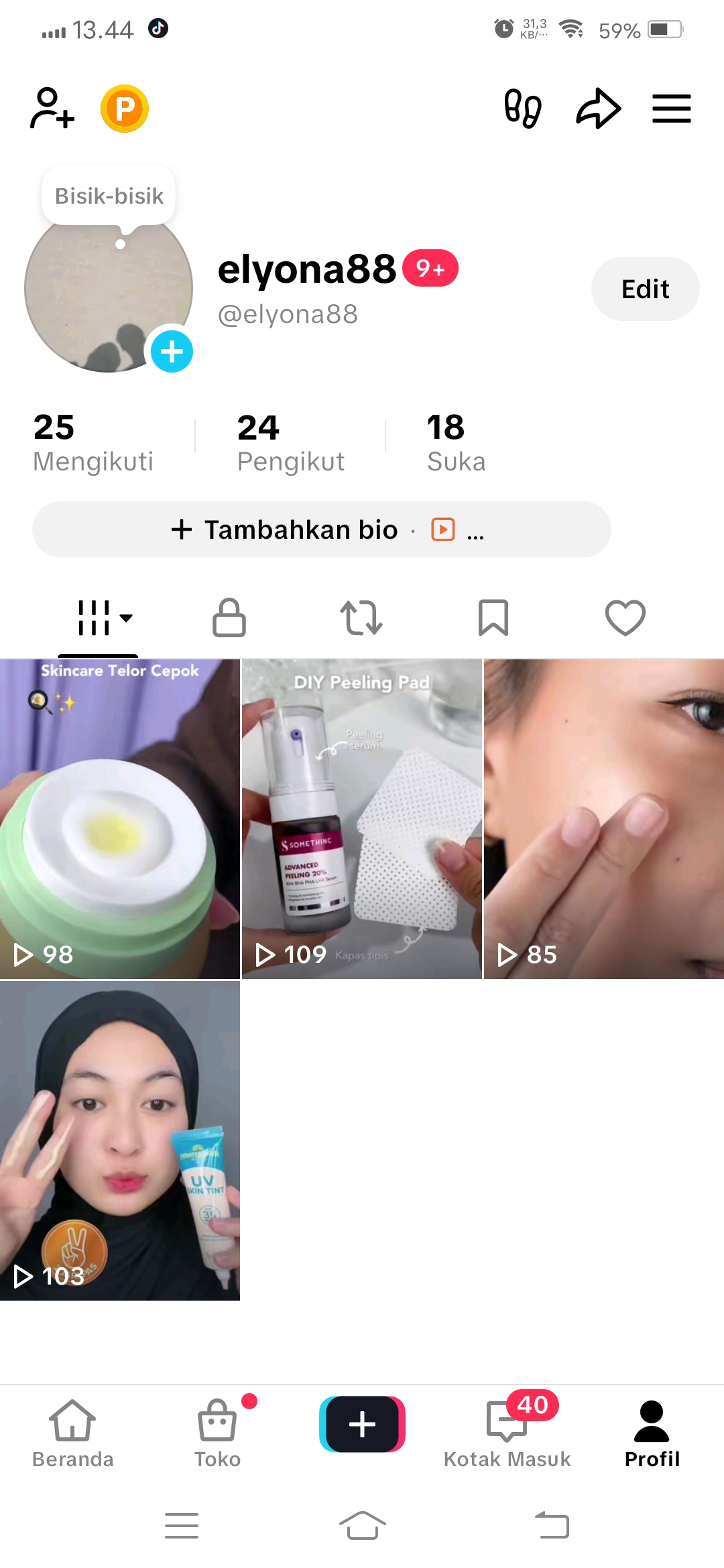Open the Skincare Telor Cepok video

tap(120, 819)
